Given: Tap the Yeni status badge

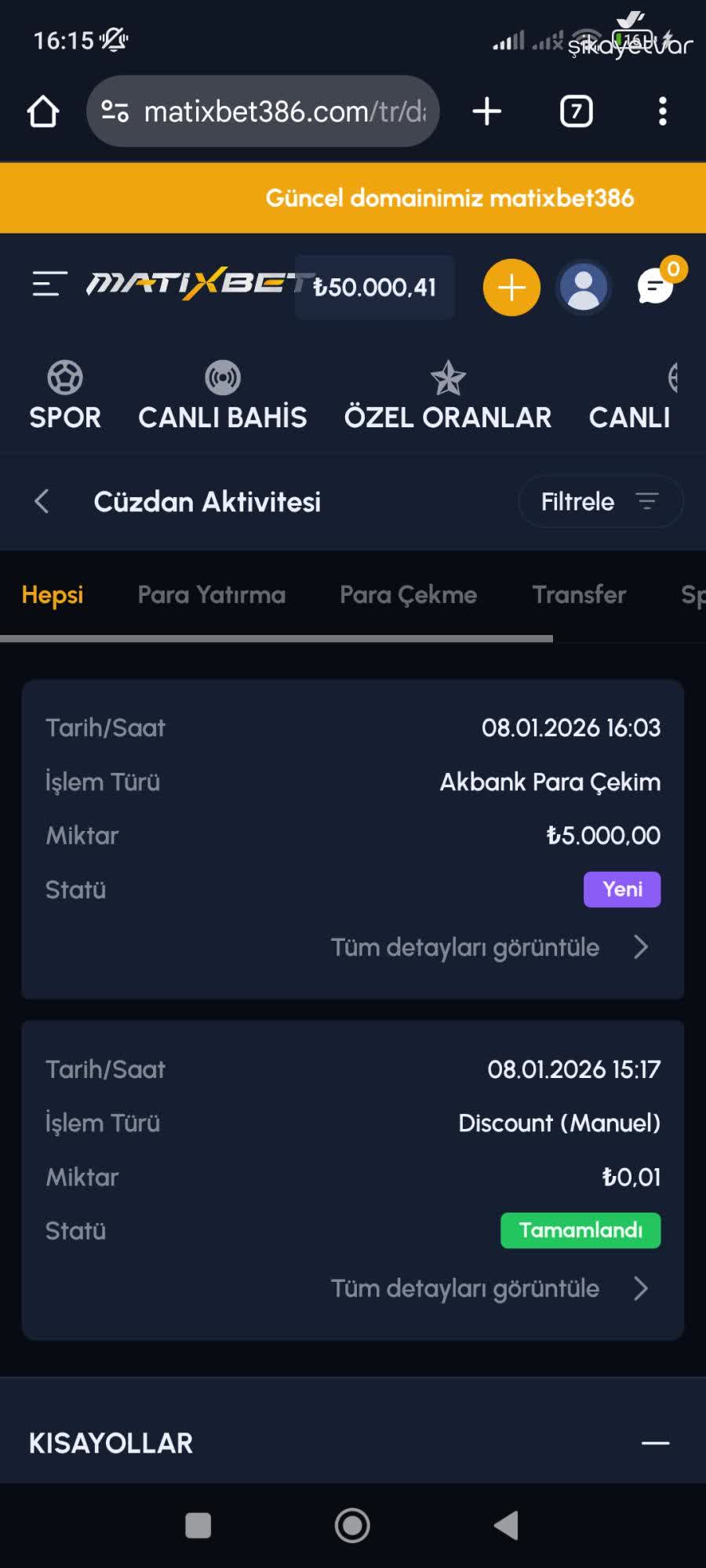Looking at the screenshot, I should 622,889.
